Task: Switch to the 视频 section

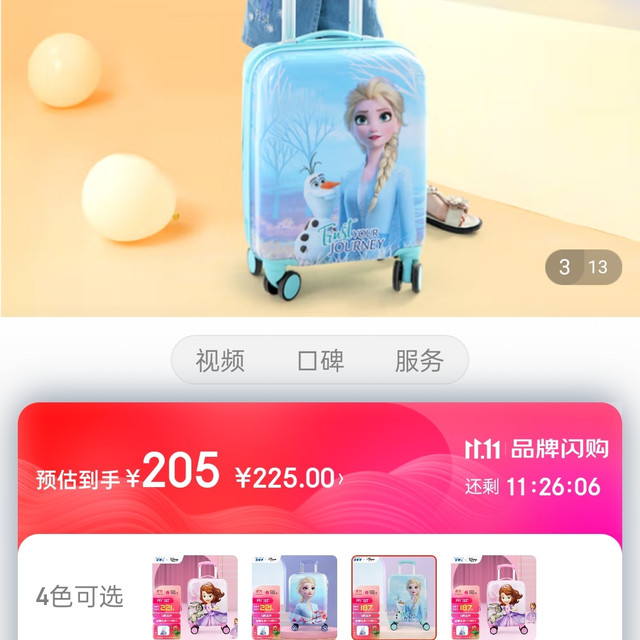Action: pos(220,360)
